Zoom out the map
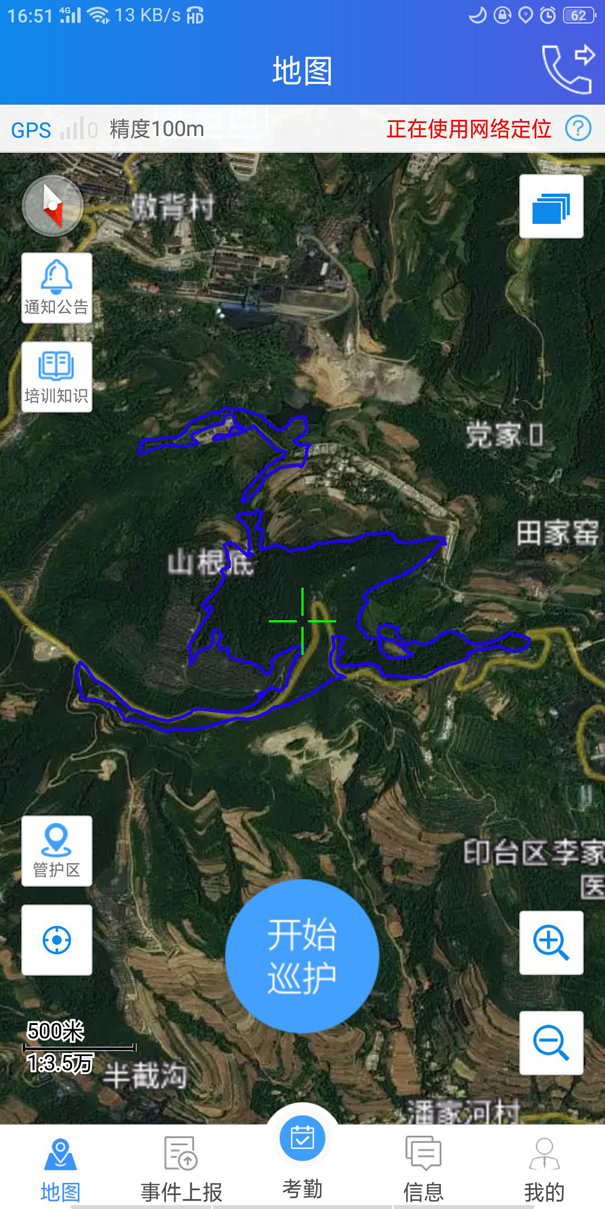The height and width of the screenshot is (1209, 605). (x=551, y=1042)
